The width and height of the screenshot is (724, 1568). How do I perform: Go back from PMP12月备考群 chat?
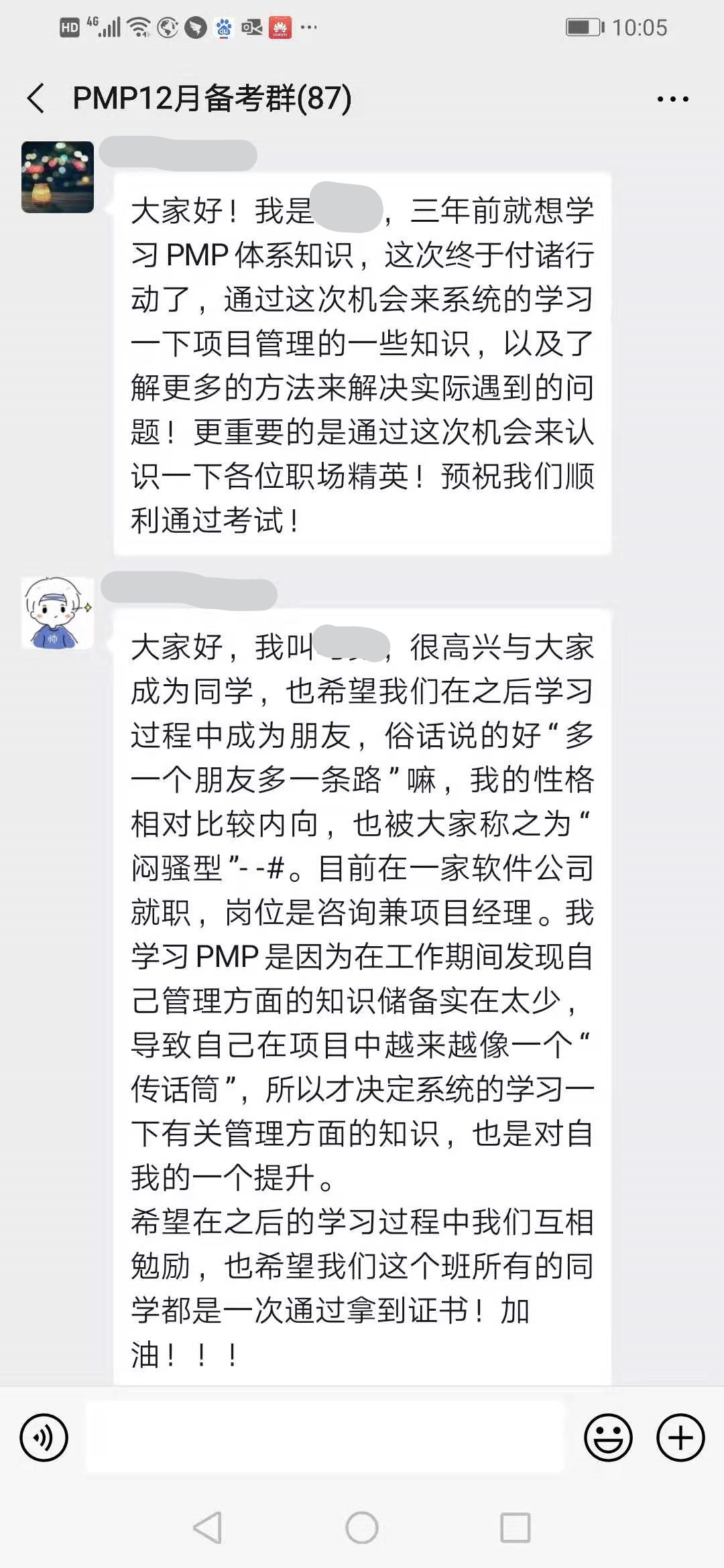(36, 99)
